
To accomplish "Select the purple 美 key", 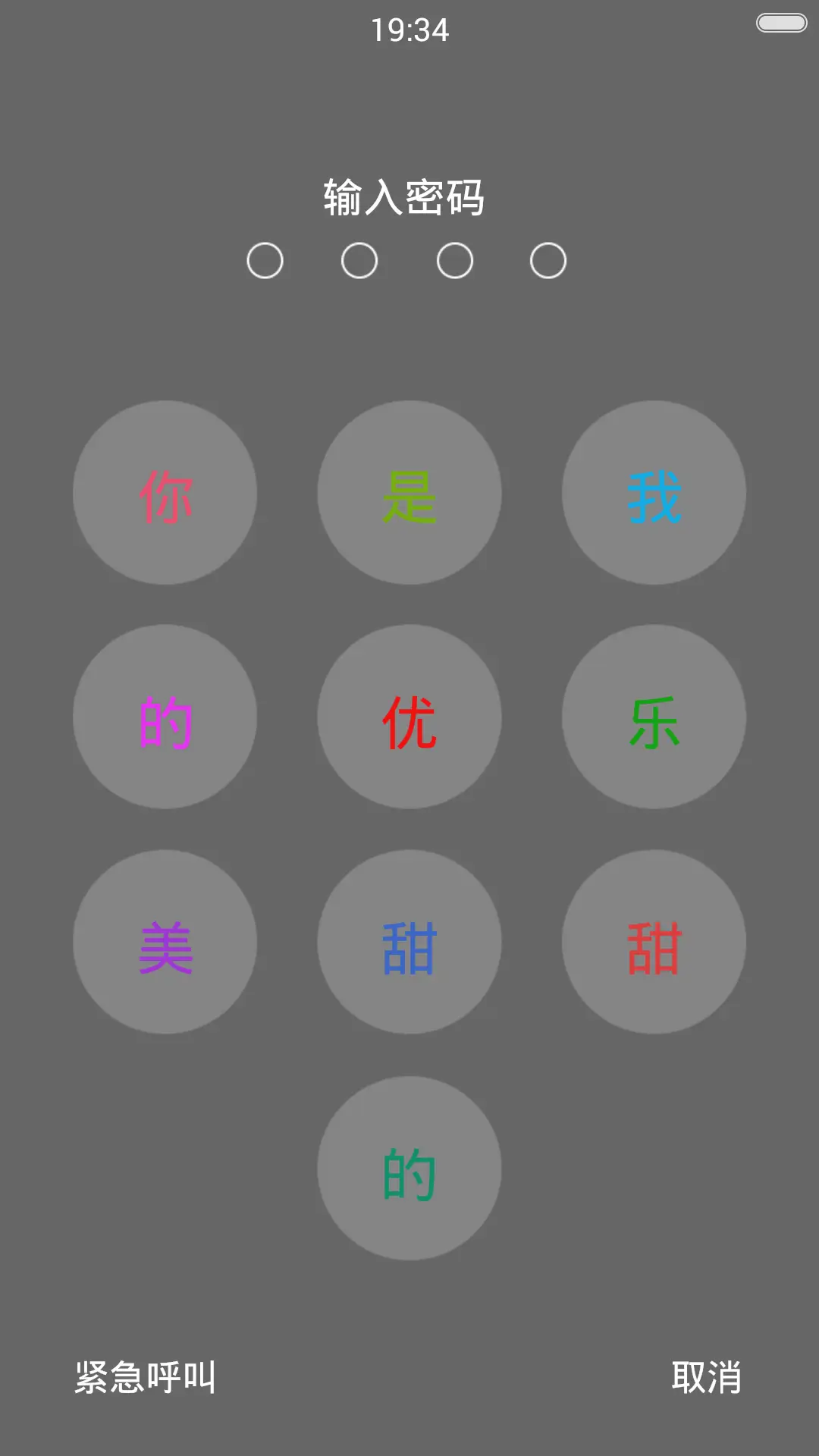I will 165,942.
